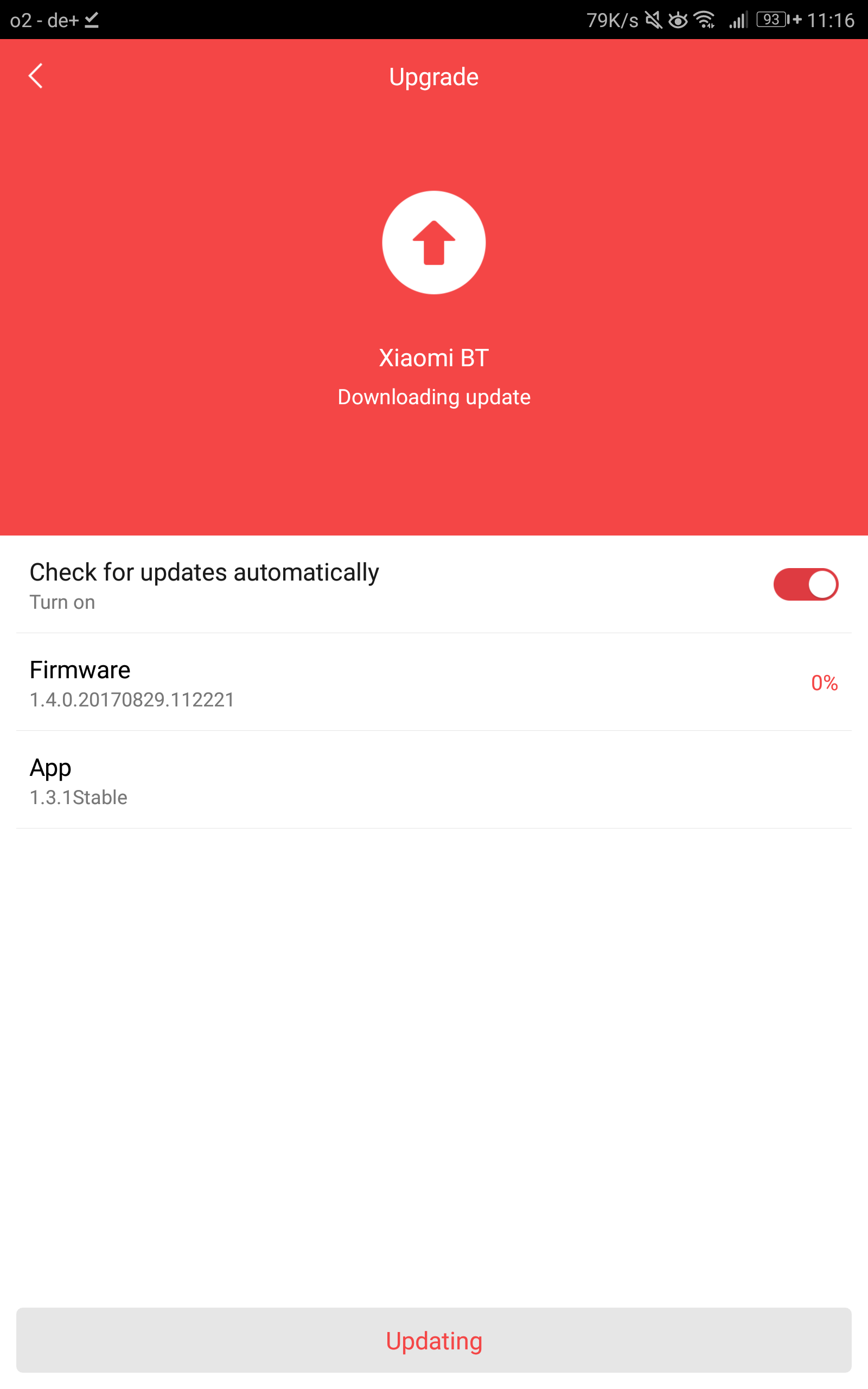This screenshot has height=1389, width=868.
Task: Open the Firmware version row
Action: 433,683
